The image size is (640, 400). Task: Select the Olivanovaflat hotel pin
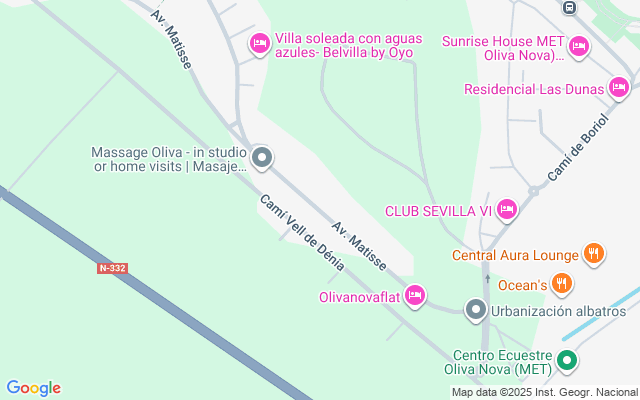(416, 295)
